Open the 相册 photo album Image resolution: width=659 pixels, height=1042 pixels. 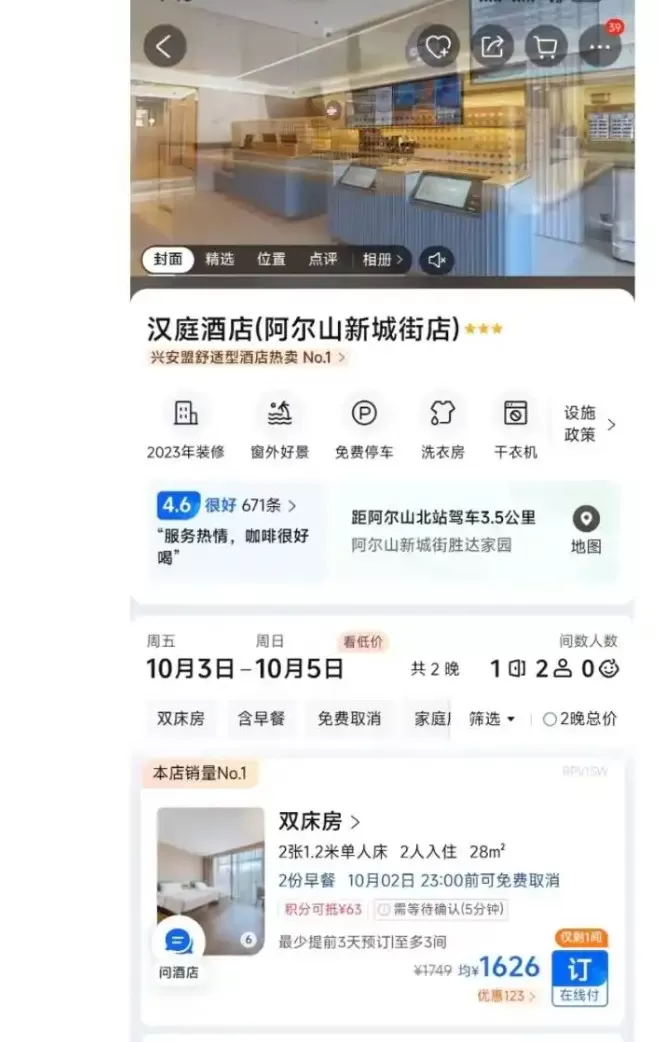click(383, 259)
